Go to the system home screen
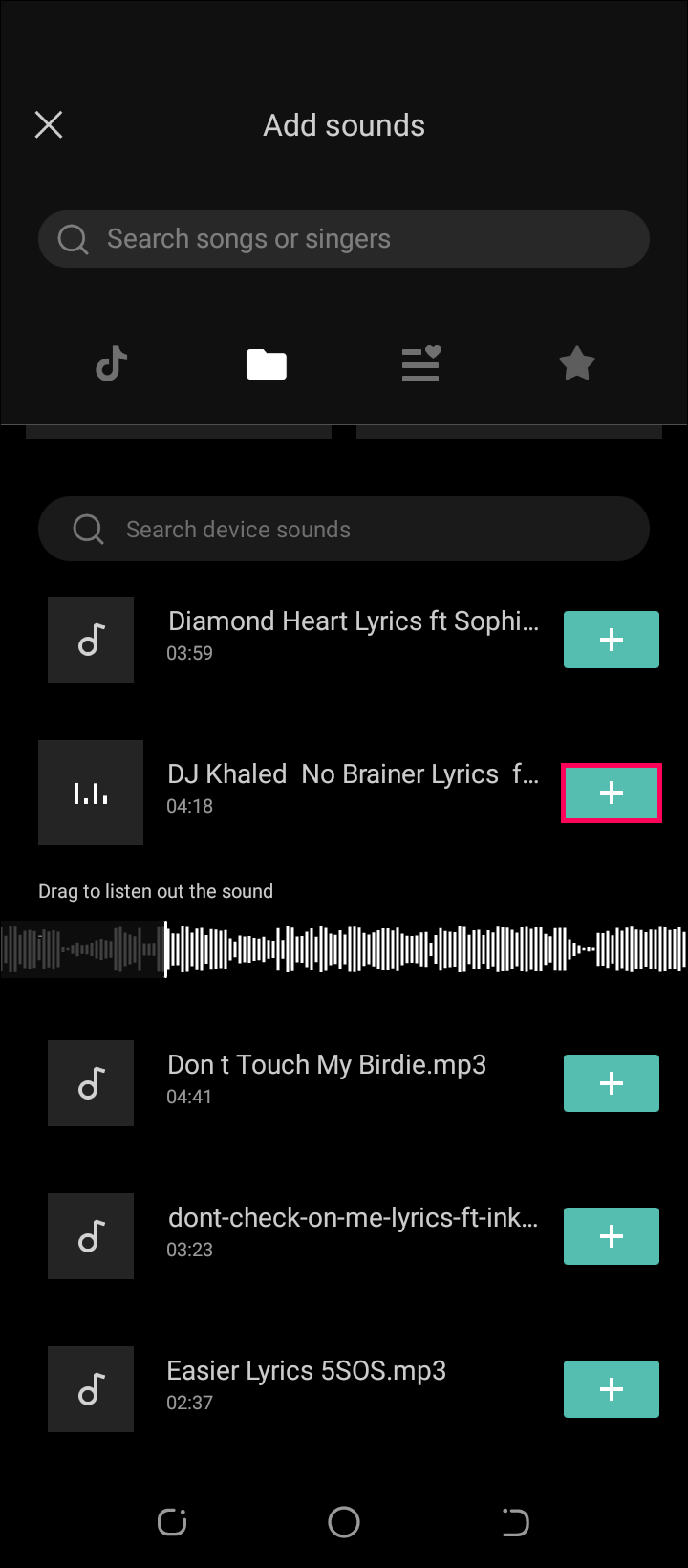 tap(344, 1521)
